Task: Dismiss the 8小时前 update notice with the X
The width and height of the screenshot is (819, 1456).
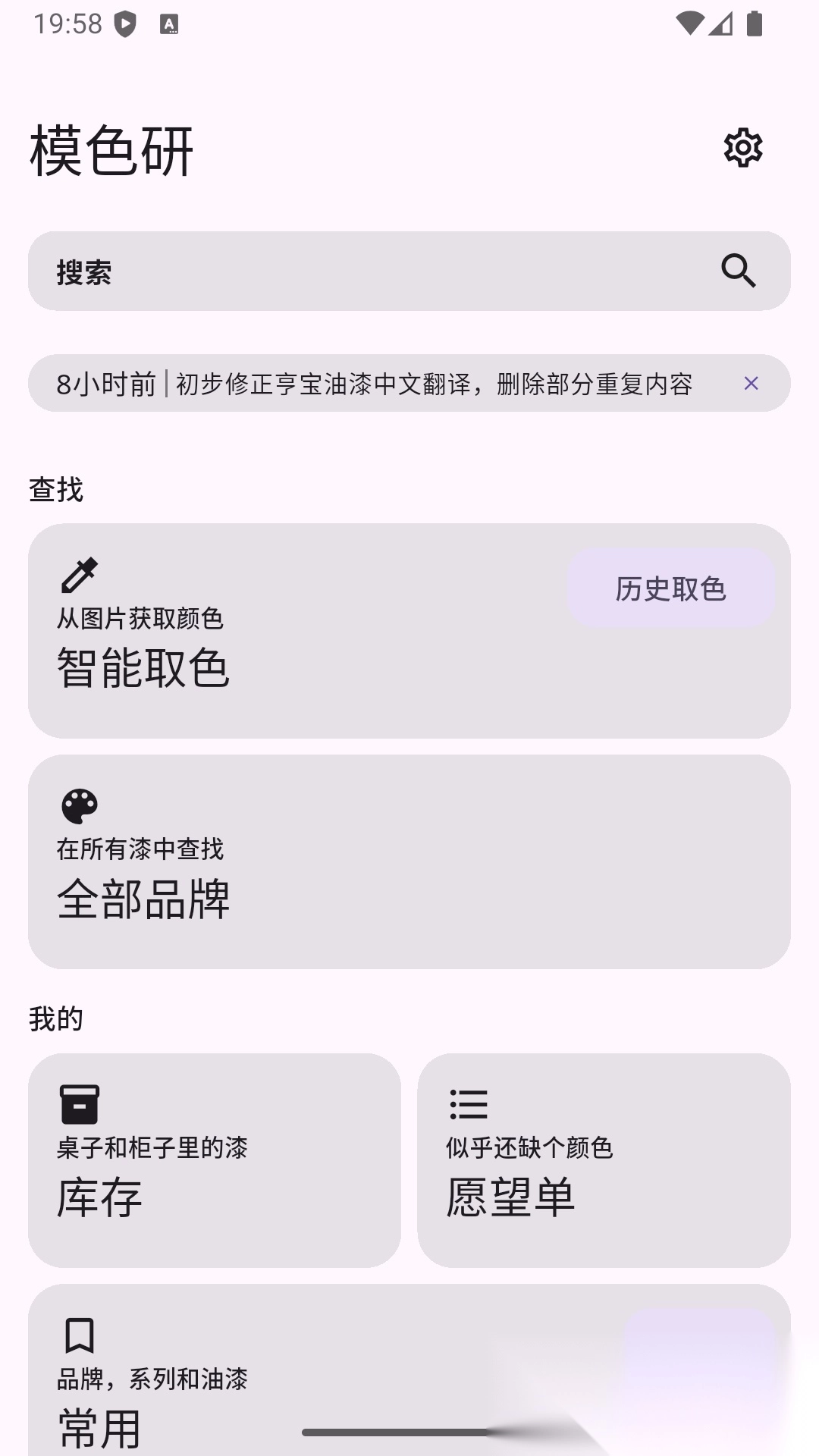Action: [x=751, y=384]
